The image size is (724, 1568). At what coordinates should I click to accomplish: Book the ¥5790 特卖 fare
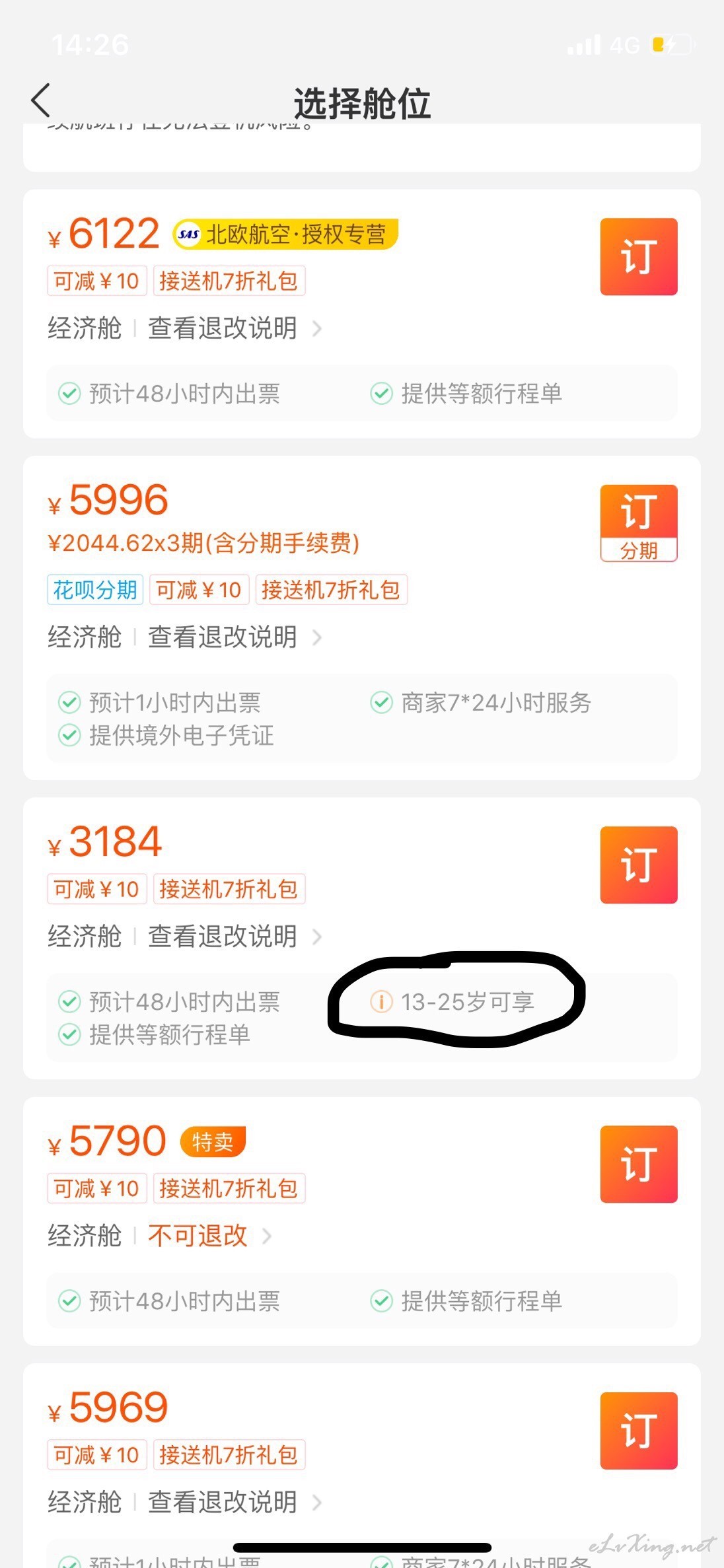[639, 1164]
